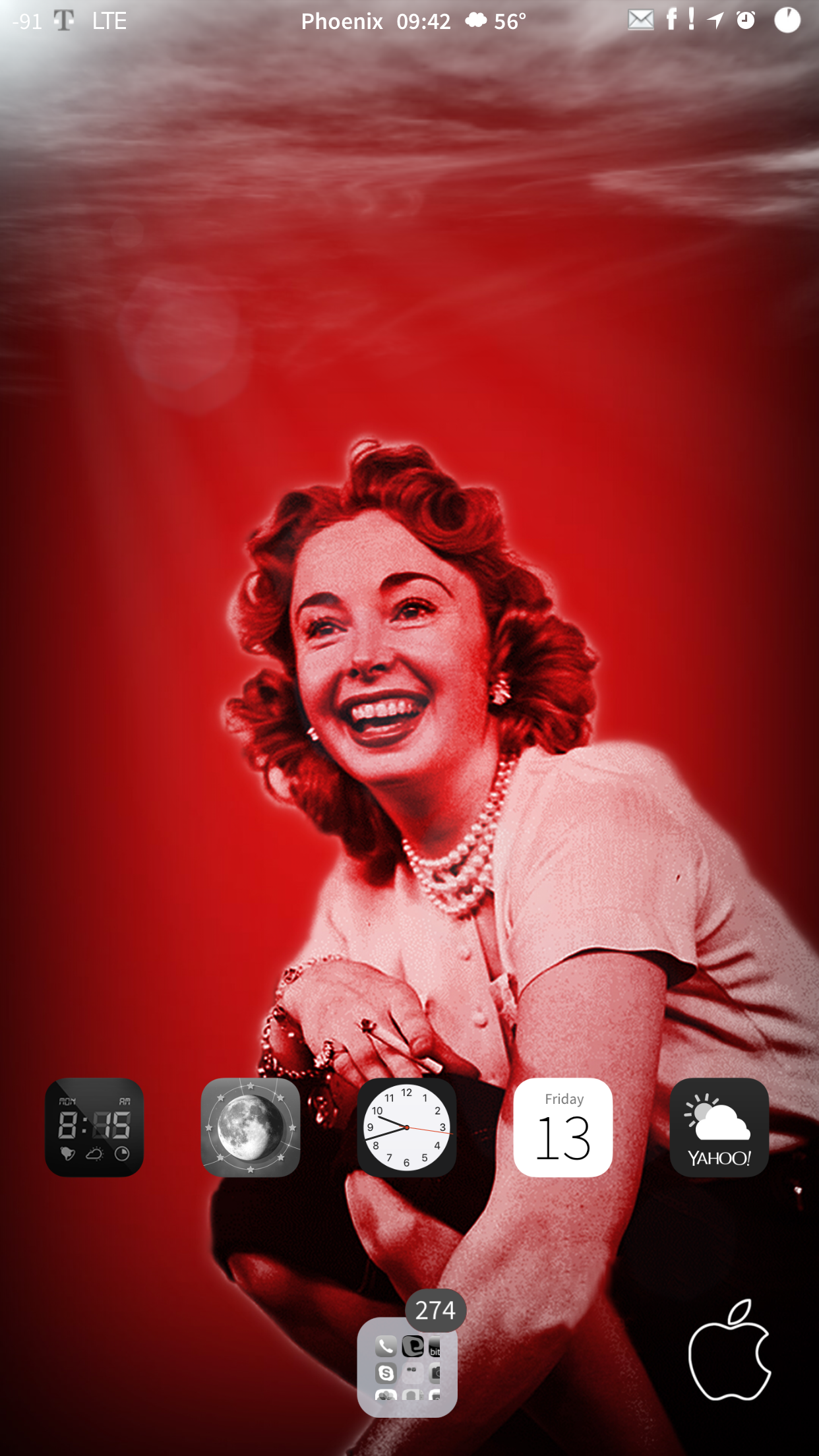Open the digital alarm clock app

[x=94, y=1128]
